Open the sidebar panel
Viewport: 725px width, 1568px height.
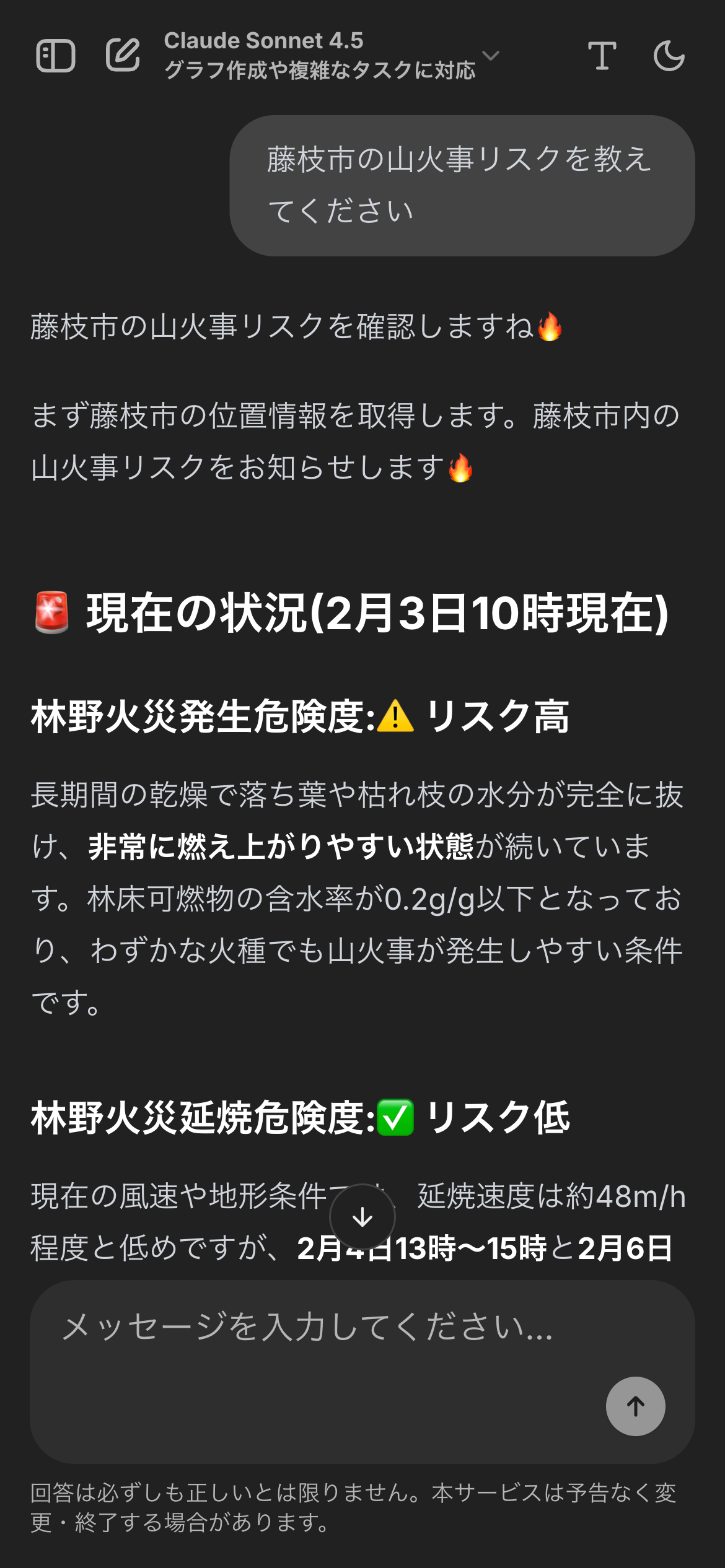tap(56, 56)
